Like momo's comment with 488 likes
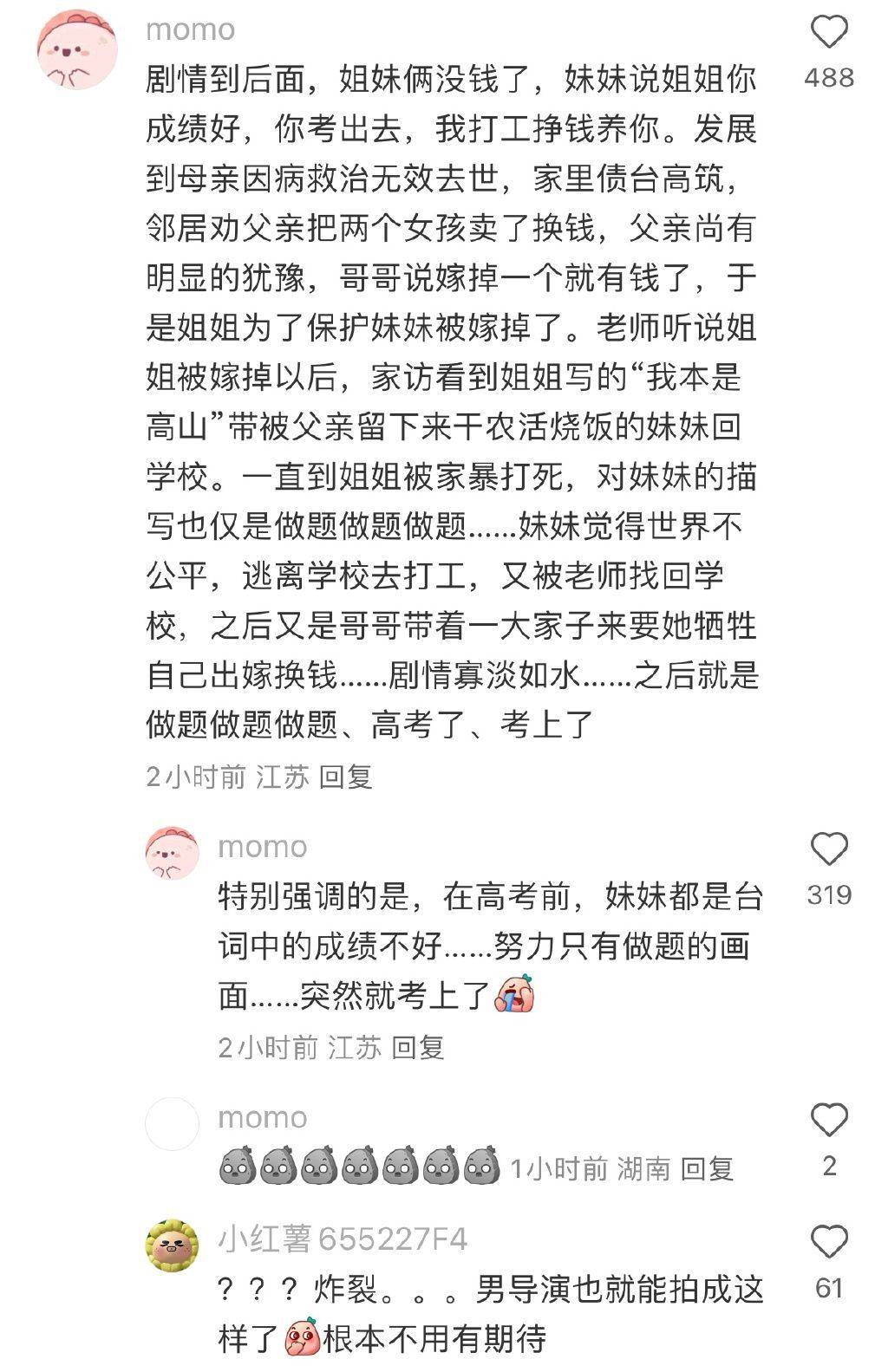 click(828, 33)
